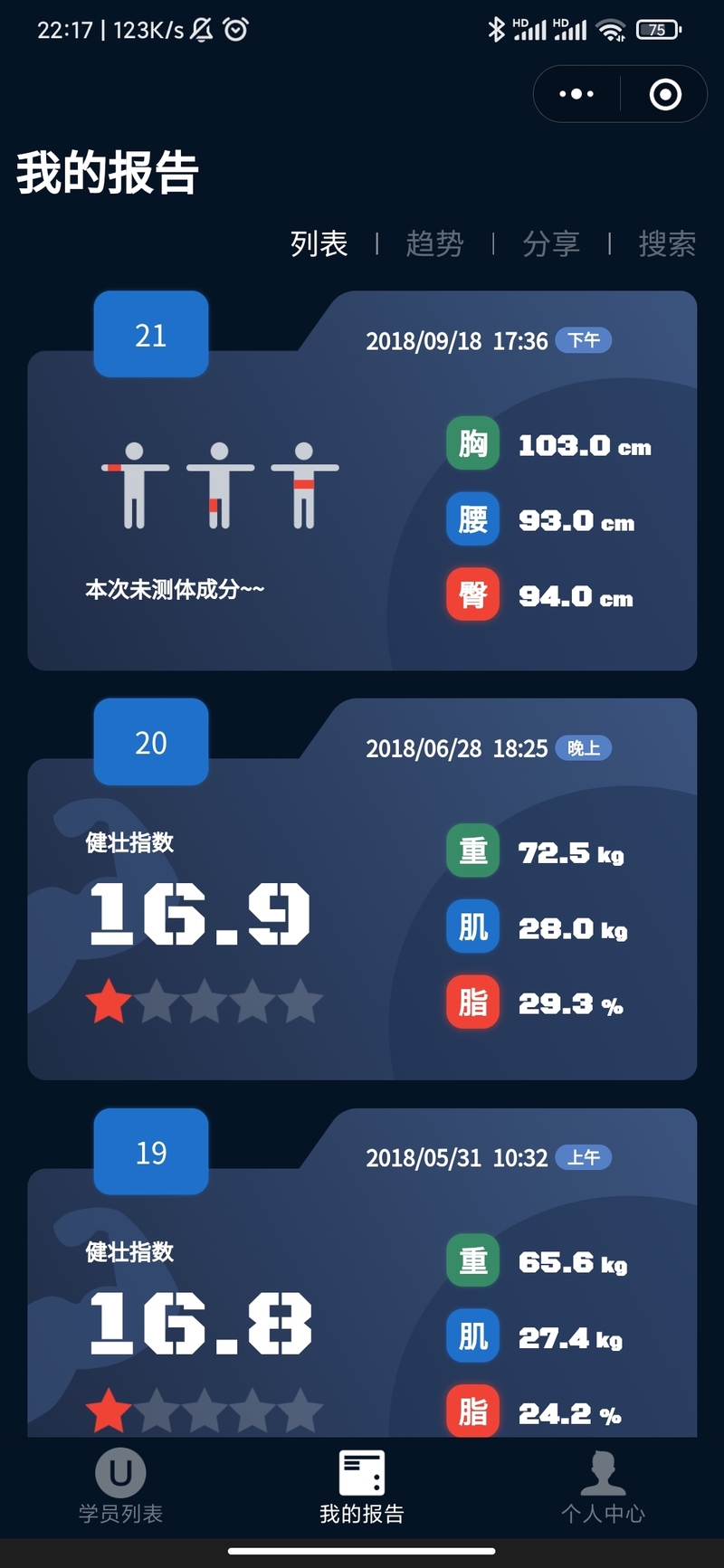Open report 21 dated 2018/09/18
Viewport: 724px width, 1568px height.
coord(362,507)
